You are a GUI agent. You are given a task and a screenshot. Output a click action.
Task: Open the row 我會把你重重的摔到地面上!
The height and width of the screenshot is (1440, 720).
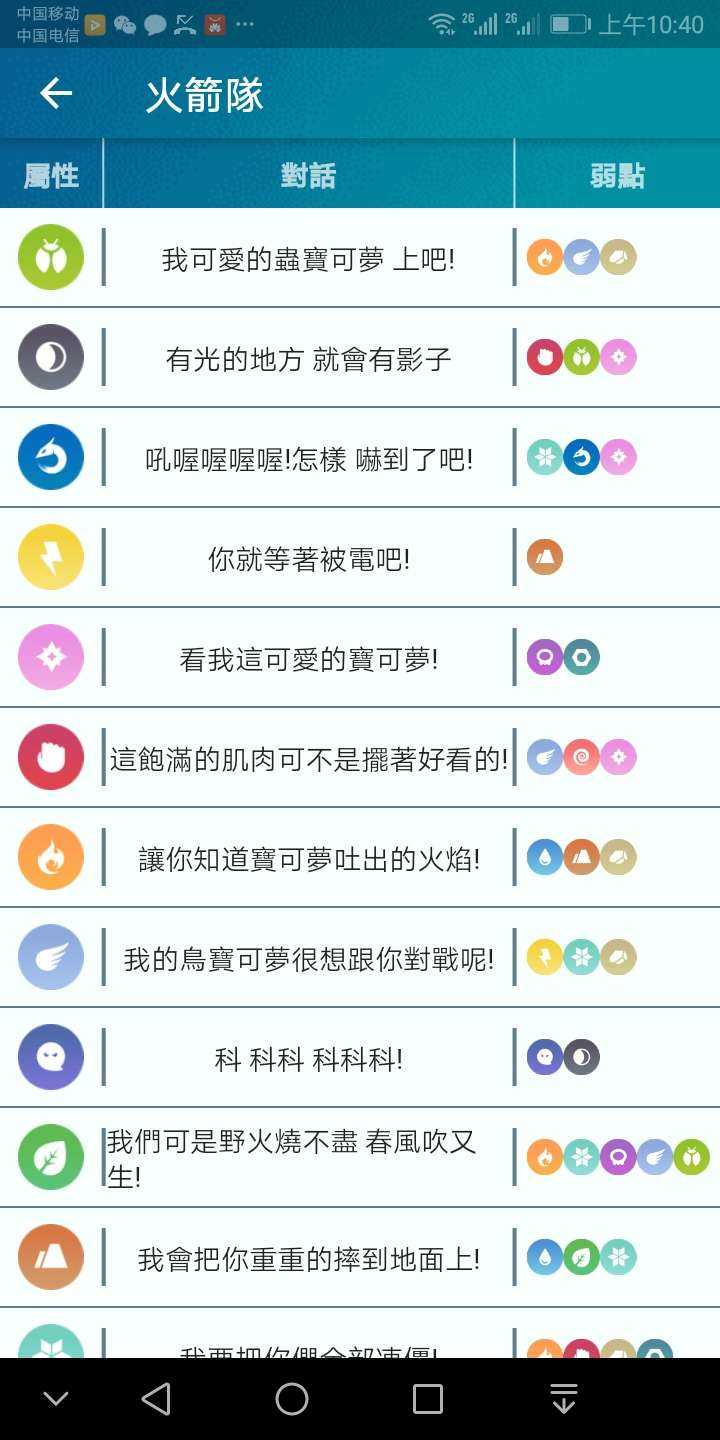(308, 1259)
